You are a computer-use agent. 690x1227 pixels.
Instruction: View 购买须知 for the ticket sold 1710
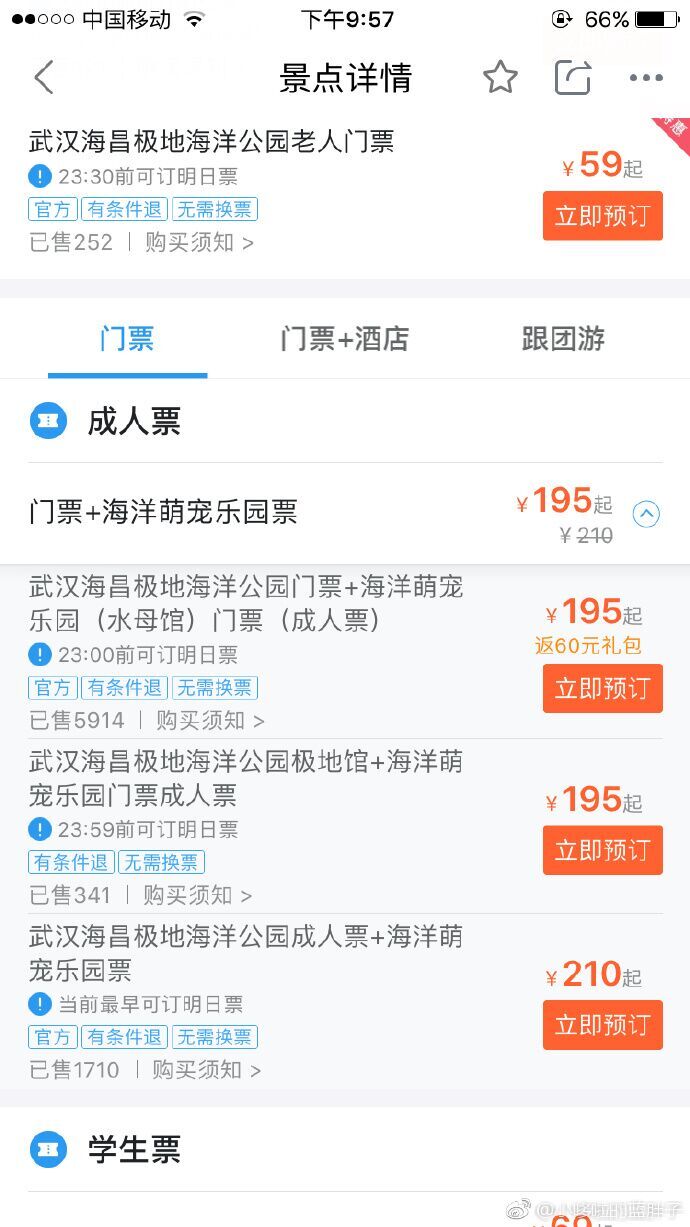[206, 1070]
